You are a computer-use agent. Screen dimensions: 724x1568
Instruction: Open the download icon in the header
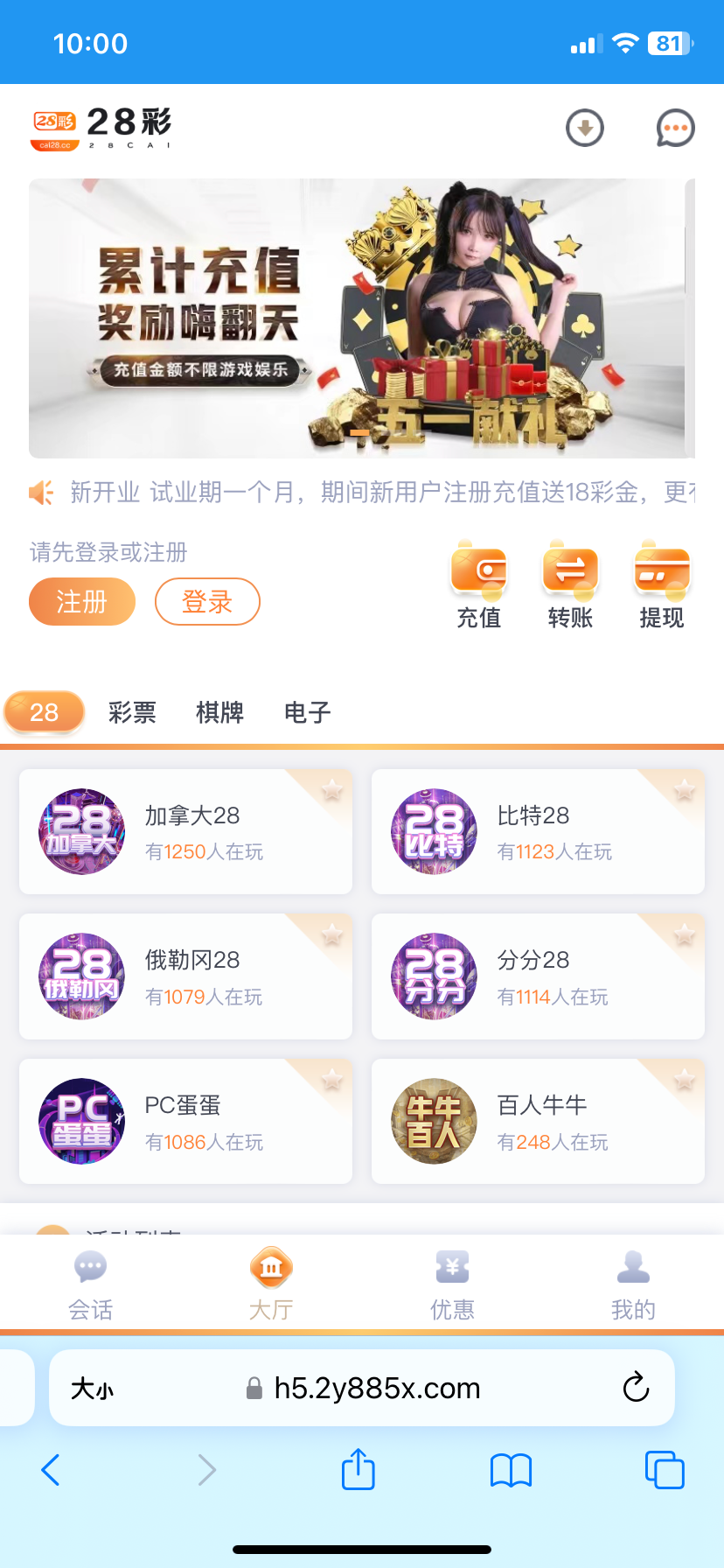tap(585, 129)
